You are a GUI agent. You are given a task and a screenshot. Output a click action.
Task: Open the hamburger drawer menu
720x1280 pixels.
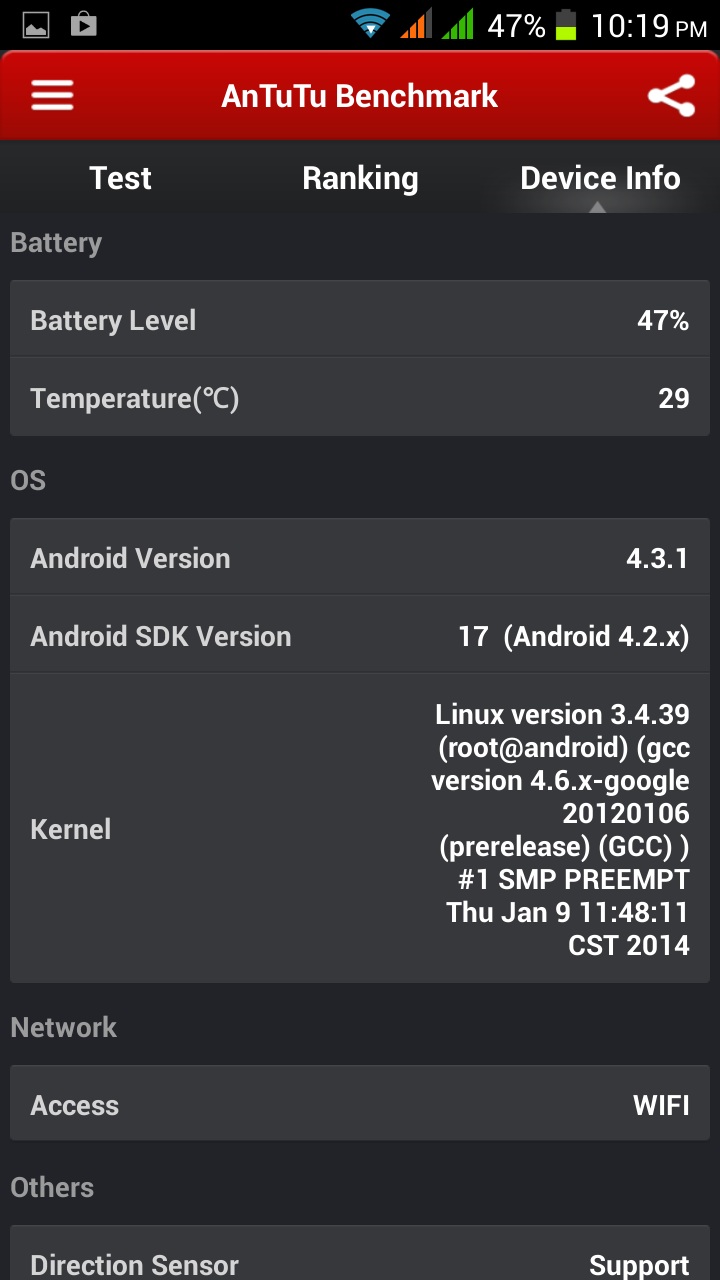(x=52, y=96)
